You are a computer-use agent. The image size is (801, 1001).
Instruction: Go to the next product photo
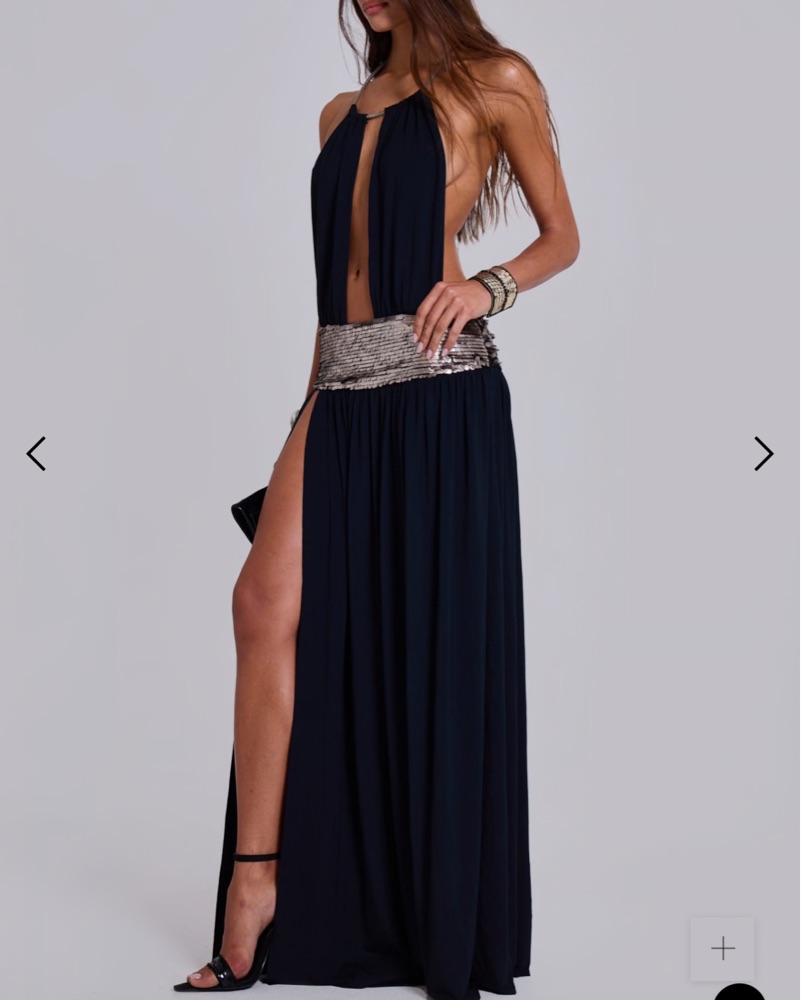click(x=763, y=454)
